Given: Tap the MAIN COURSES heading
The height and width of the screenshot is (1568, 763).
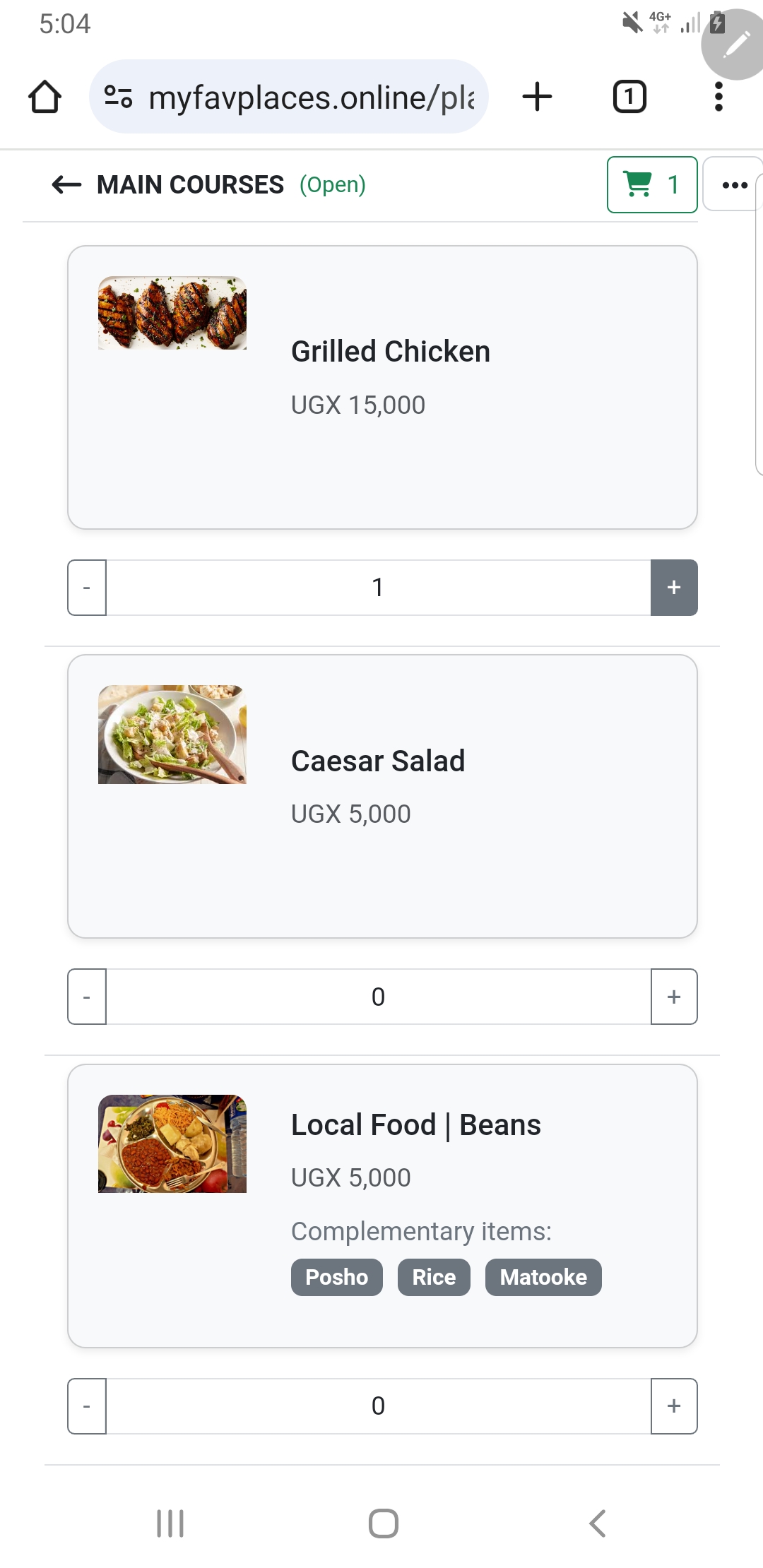Looking at the screenshot, I should (191, 184).
